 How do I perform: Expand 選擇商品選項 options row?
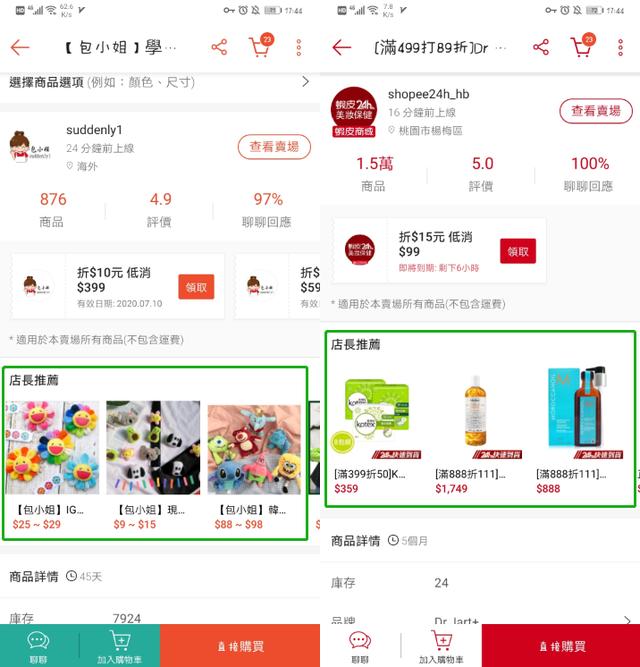coord(305,82)
